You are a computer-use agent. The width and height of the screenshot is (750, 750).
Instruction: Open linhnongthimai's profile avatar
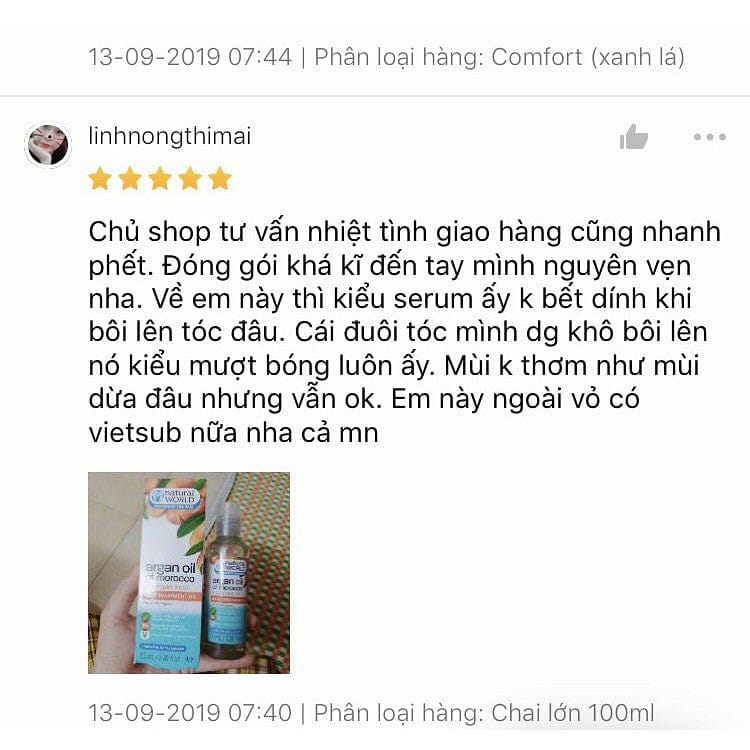[47, 145]
